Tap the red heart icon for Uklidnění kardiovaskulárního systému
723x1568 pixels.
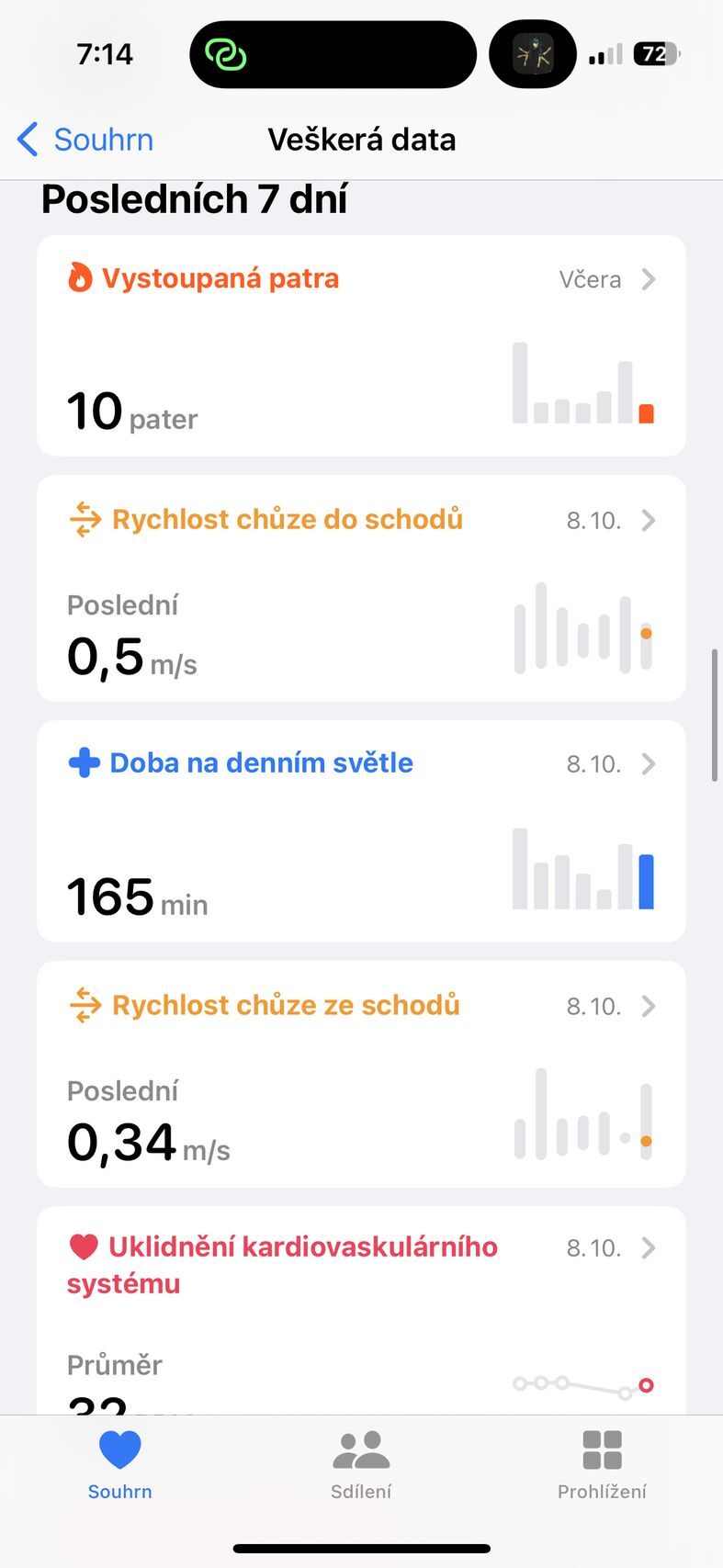point(84,1247)
